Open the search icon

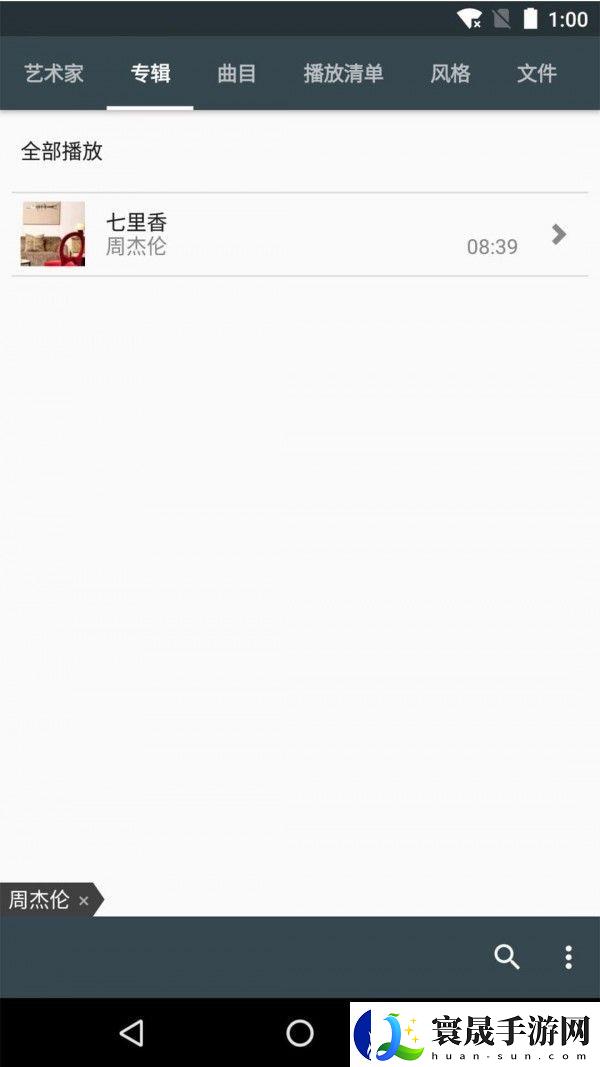click(507, 957)
